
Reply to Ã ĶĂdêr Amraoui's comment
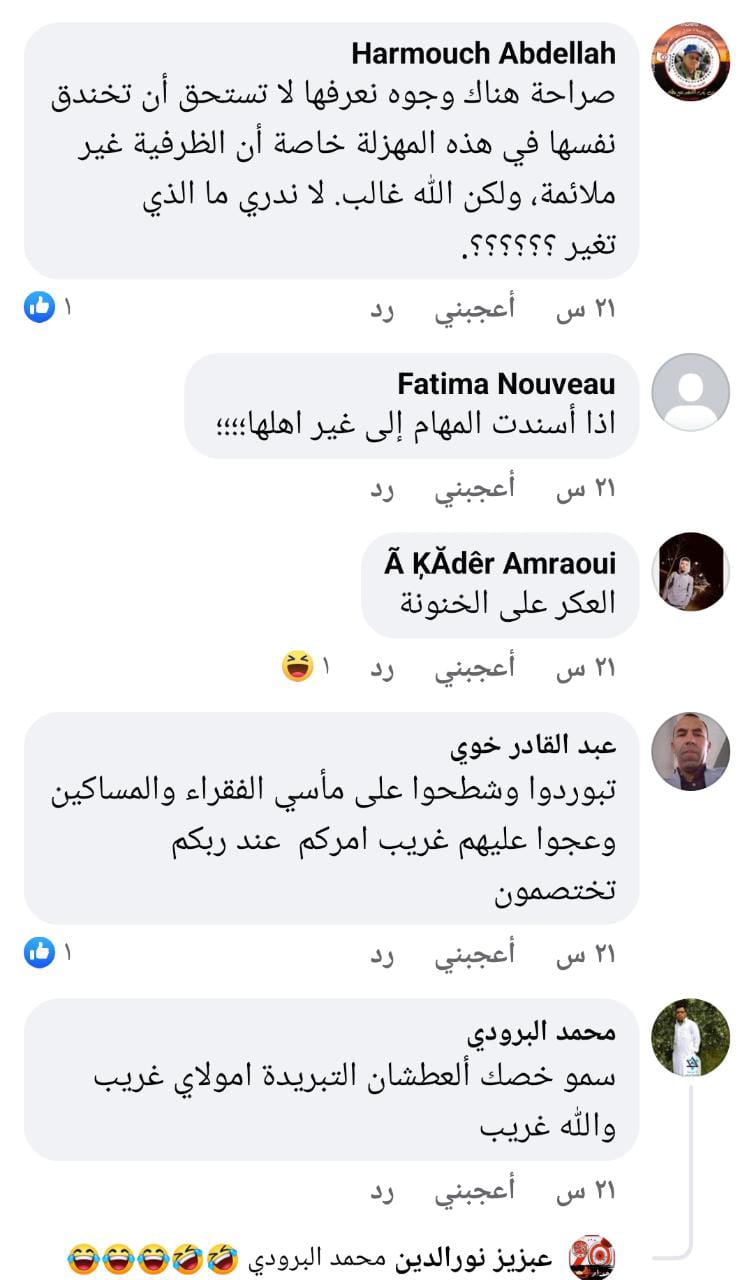coord(383,669)
